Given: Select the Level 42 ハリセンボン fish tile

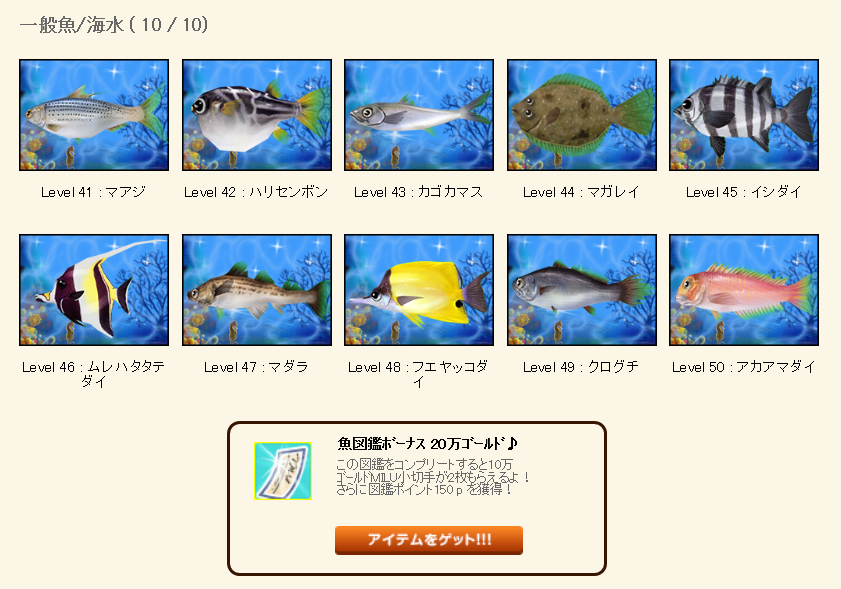Looking at the screenshot, I should 256,115.
